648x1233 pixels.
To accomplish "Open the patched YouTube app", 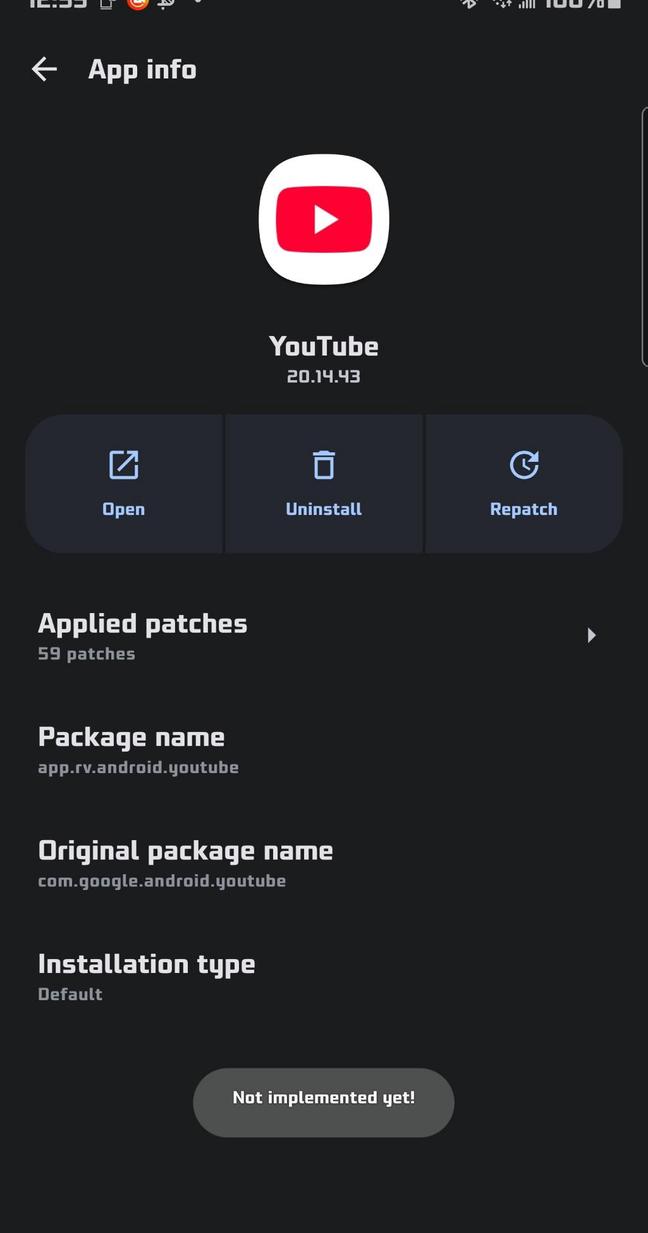I will 124,483.
